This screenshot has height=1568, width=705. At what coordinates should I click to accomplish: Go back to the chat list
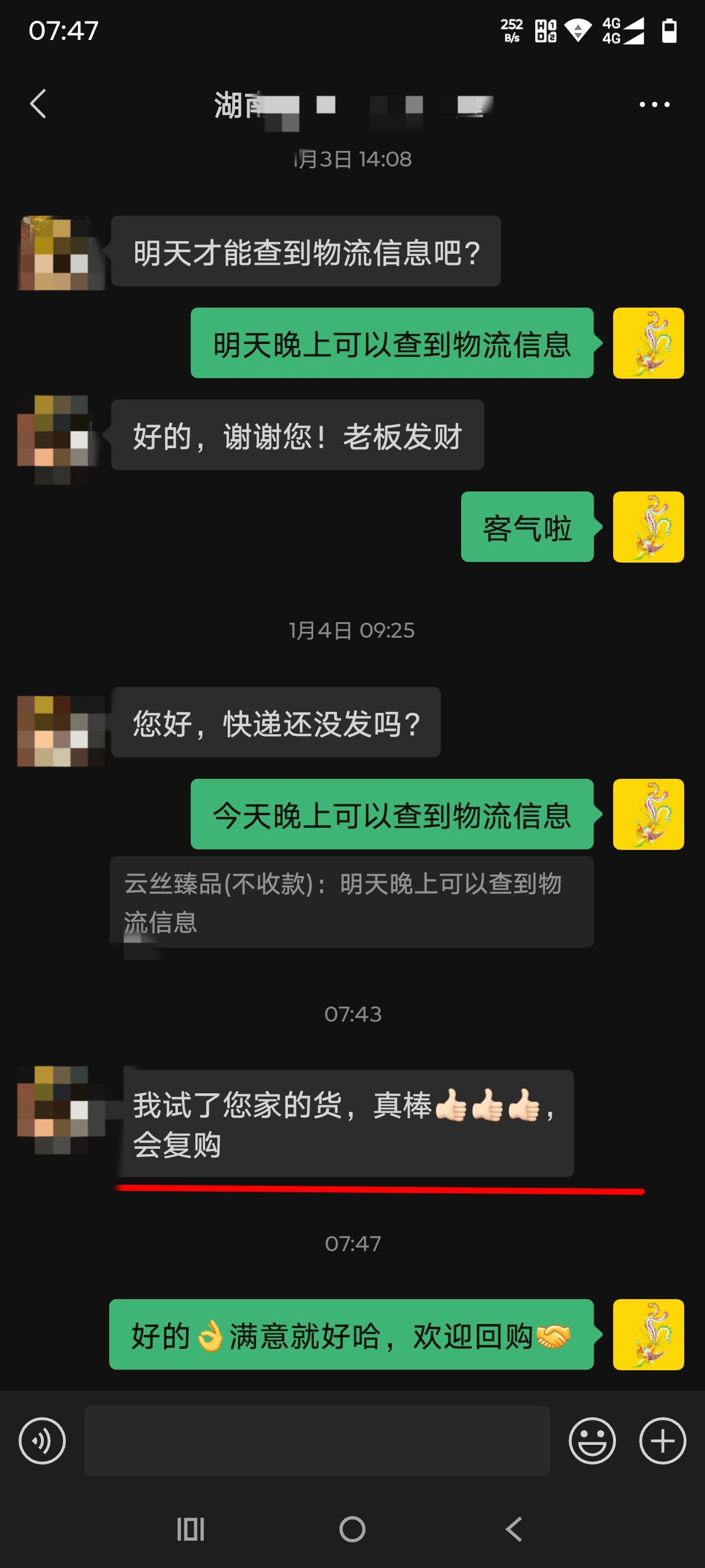[x=38, y=104]
